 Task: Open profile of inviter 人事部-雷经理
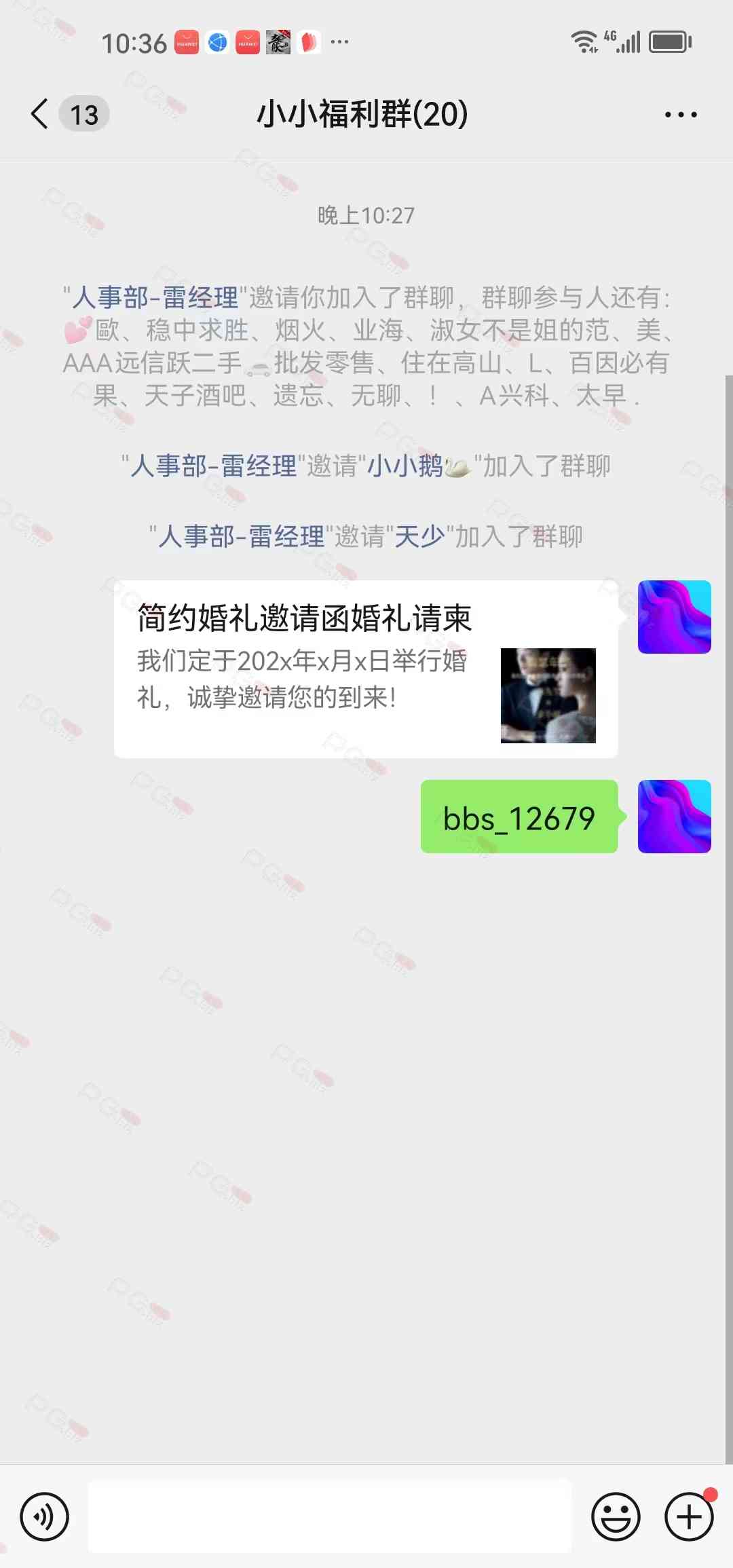(156, 298)
